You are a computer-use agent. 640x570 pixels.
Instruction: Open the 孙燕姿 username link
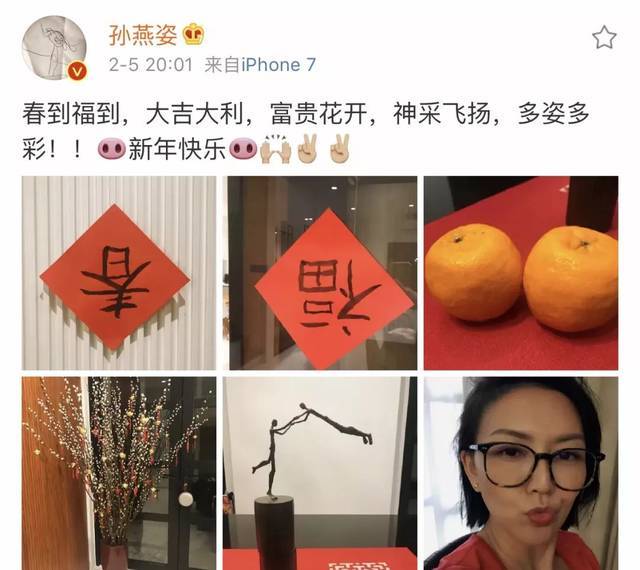click(141, 35)
